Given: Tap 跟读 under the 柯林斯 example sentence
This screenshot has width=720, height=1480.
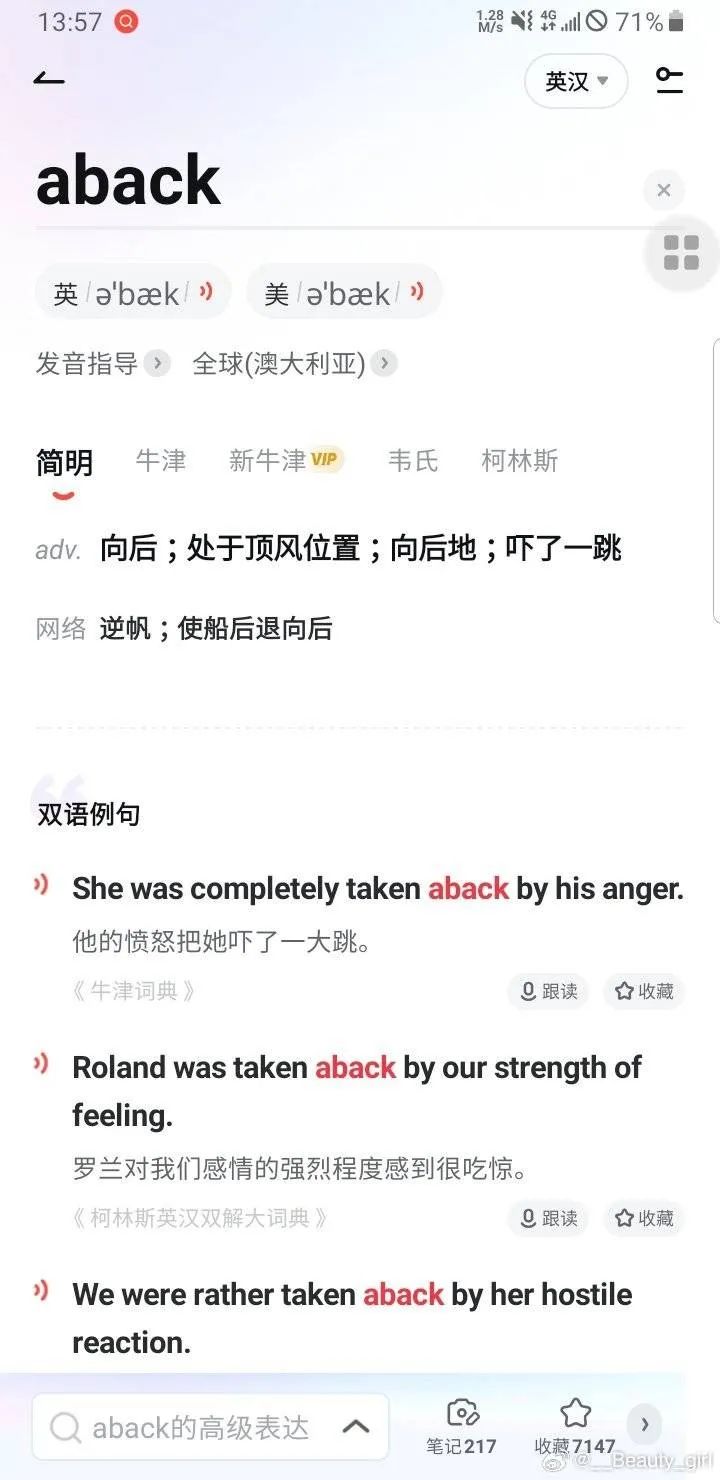Looking at the screenshot, I should tap(548, 1218).
